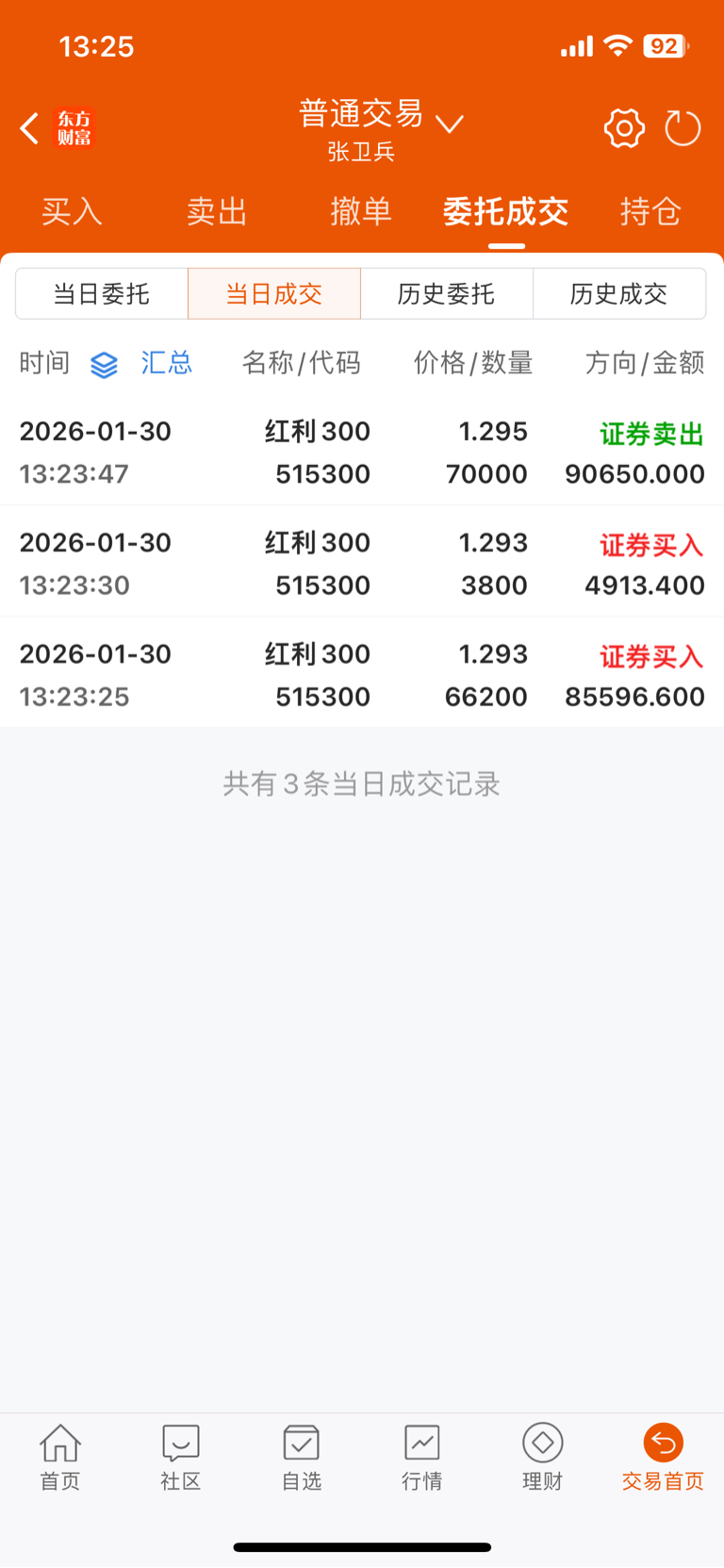Open the 理财 bottom tab
This screenshot has width=724, height=1568.
point(543,1458)
